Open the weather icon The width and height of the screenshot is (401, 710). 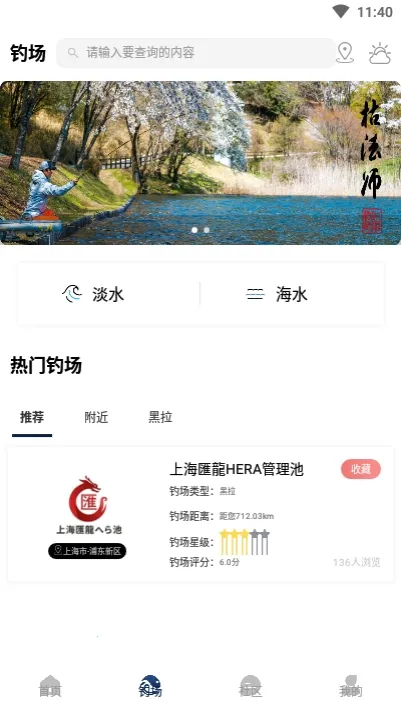coord(380,53)
